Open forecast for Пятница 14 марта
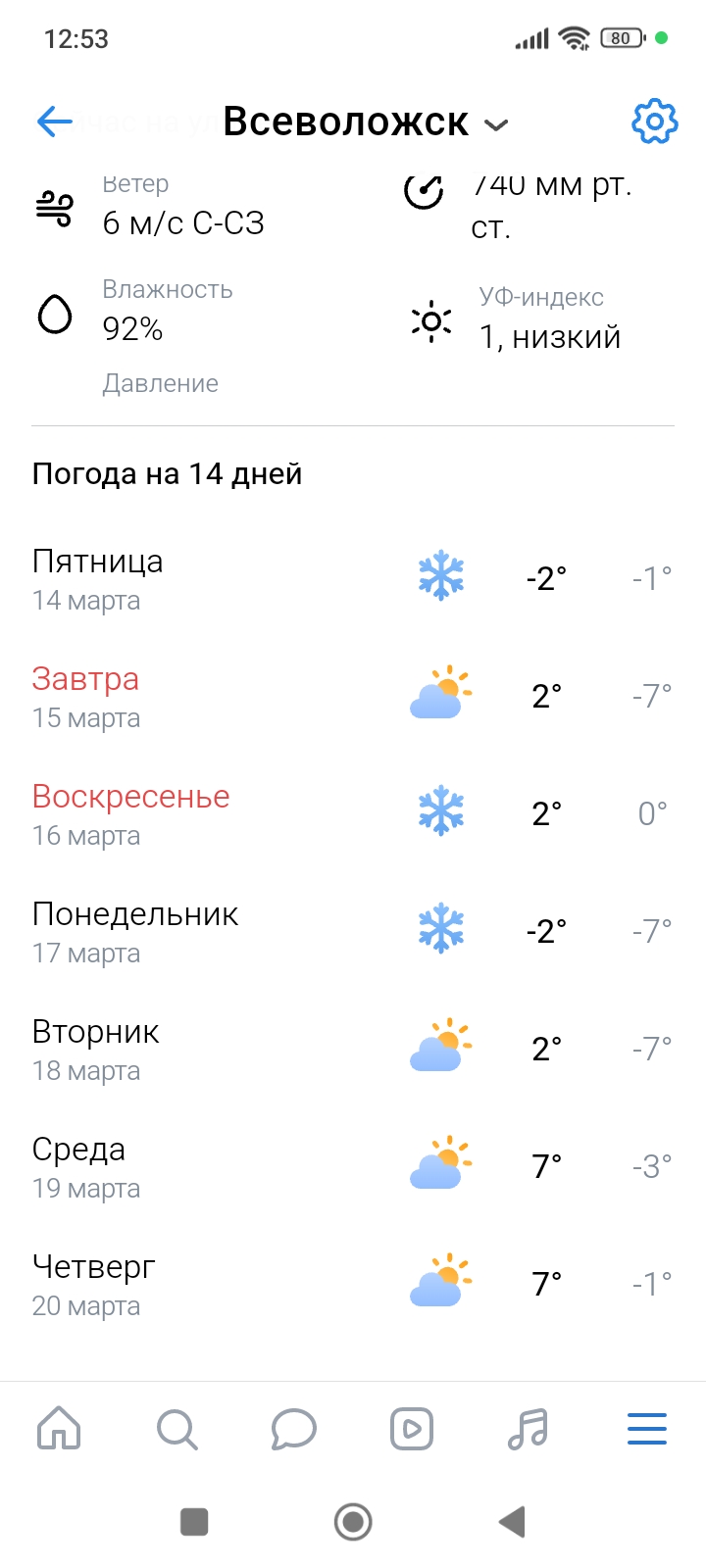This screenshot has width=706, height=1568. (352, 579)
